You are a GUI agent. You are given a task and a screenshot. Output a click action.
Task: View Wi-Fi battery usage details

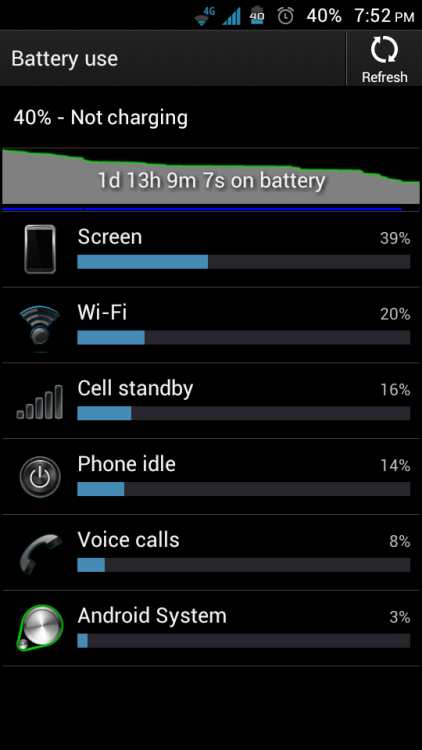tap(211, 325)
